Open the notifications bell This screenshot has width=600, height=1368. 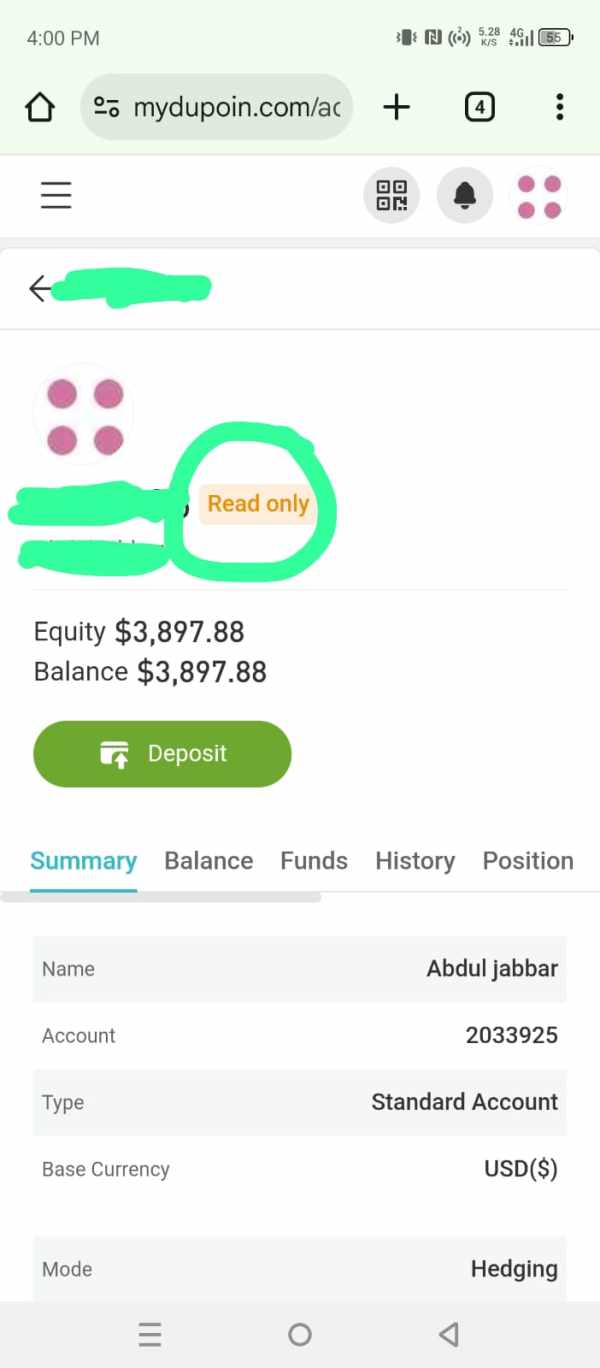coord(465,196)
